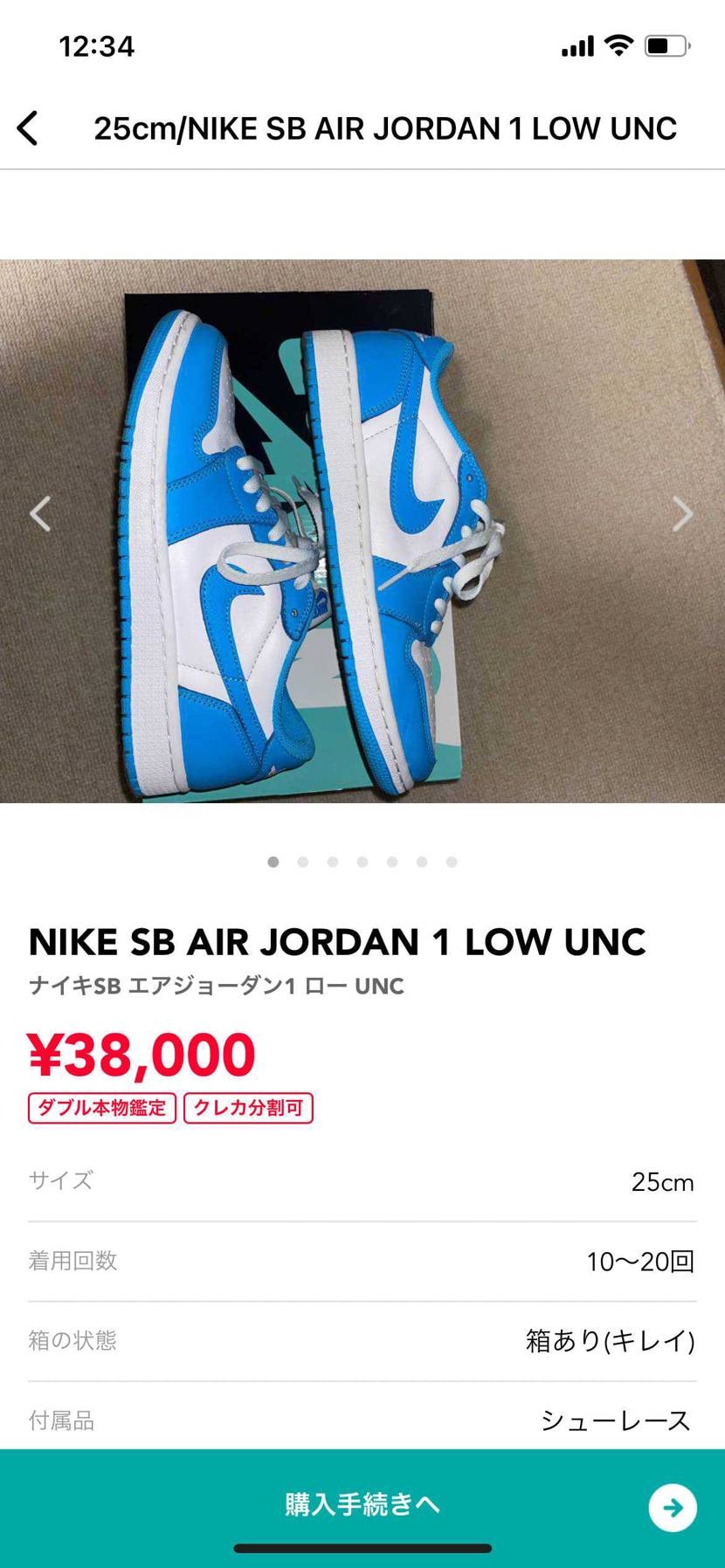Select the third pagination dot
Image resolution: width=725 pixels, height=1568 pixels.
[x=333, y=862]
